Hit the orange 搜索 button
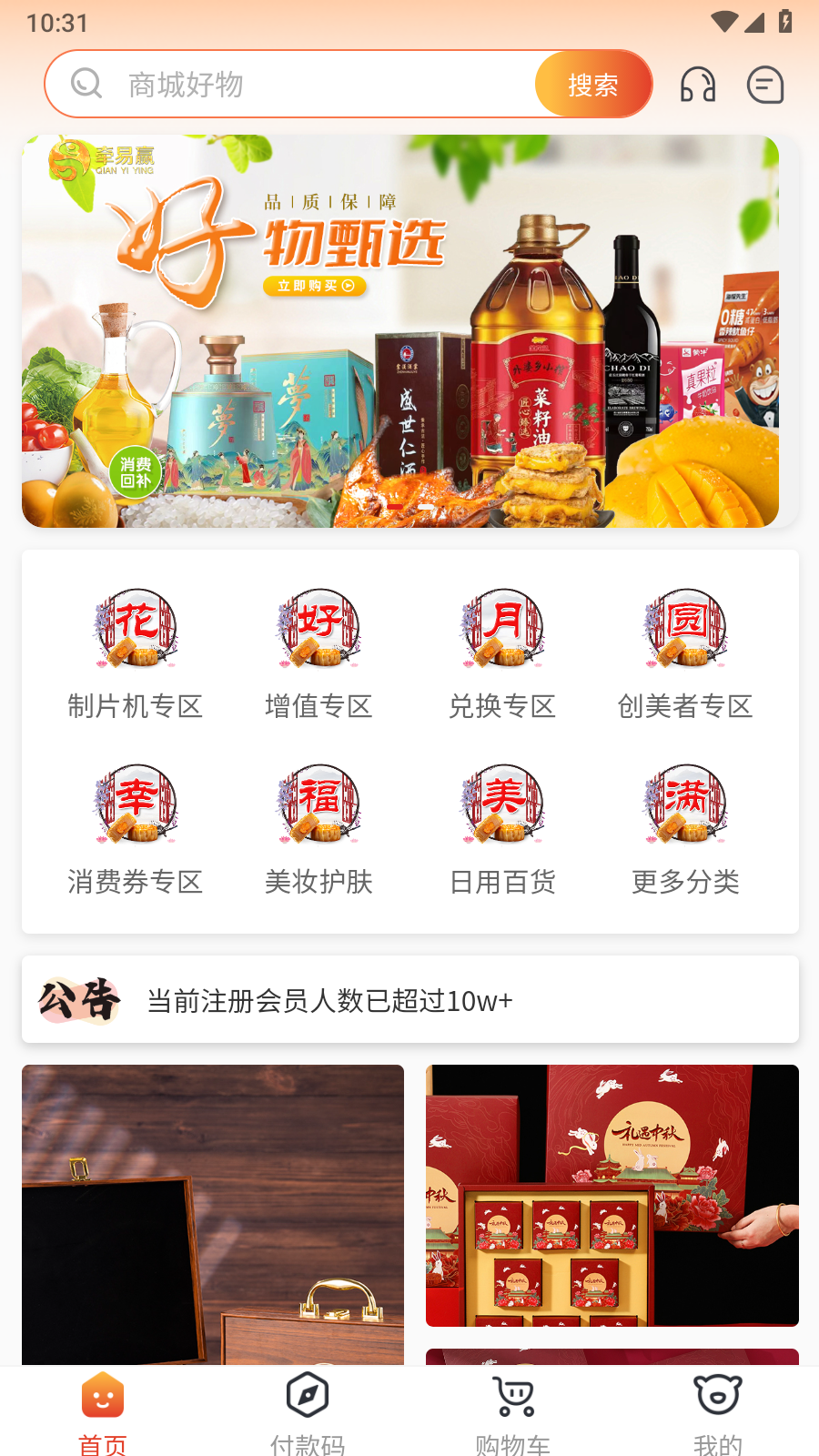Screen dimensions: 819x1456 [593, 85]
